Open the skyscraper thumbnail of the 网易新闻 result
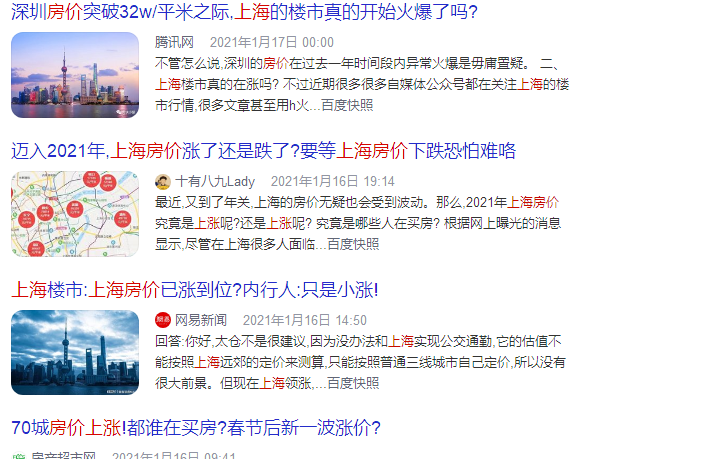Screen dimensions: 723x459 tap(75, 352)
